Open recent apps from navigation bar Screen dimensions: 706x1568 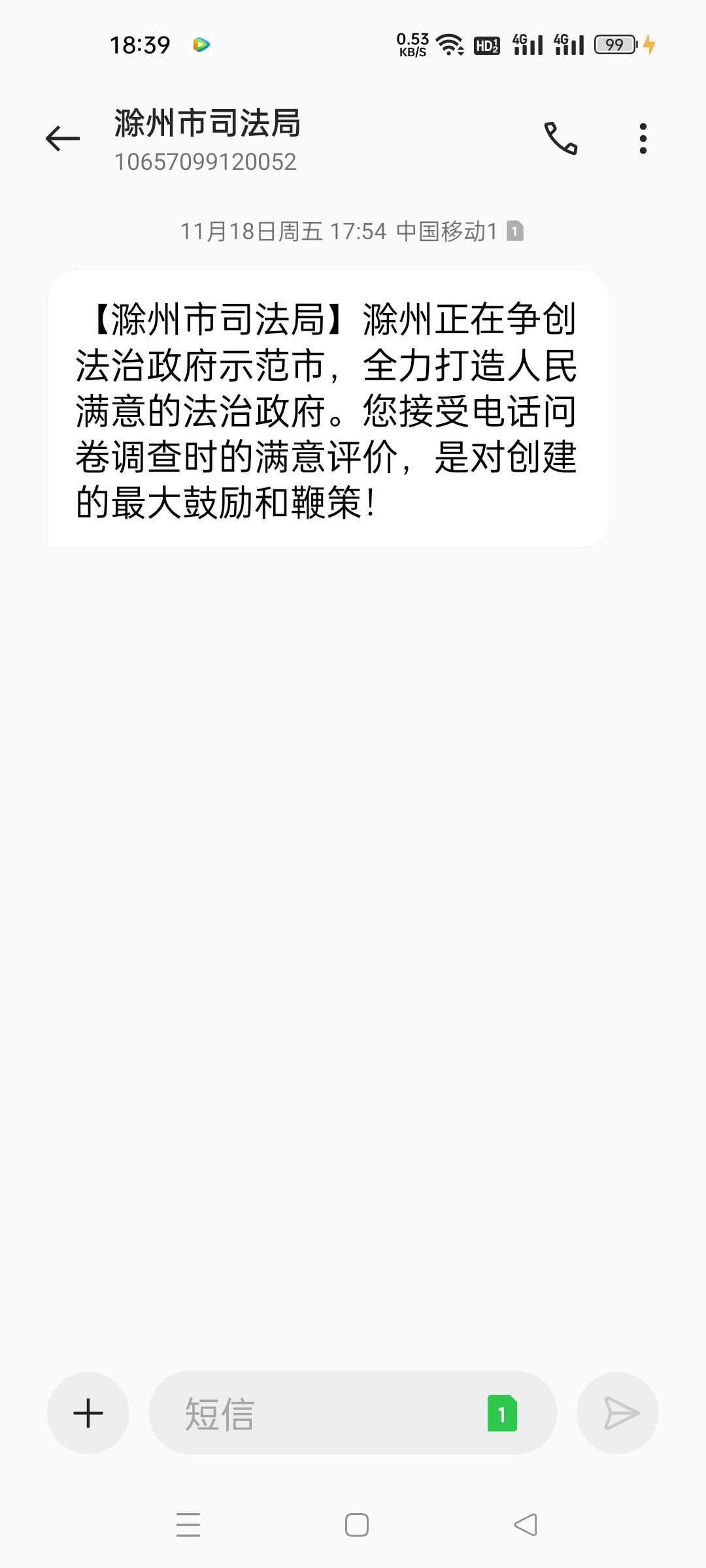click(x=188, y=1525)
